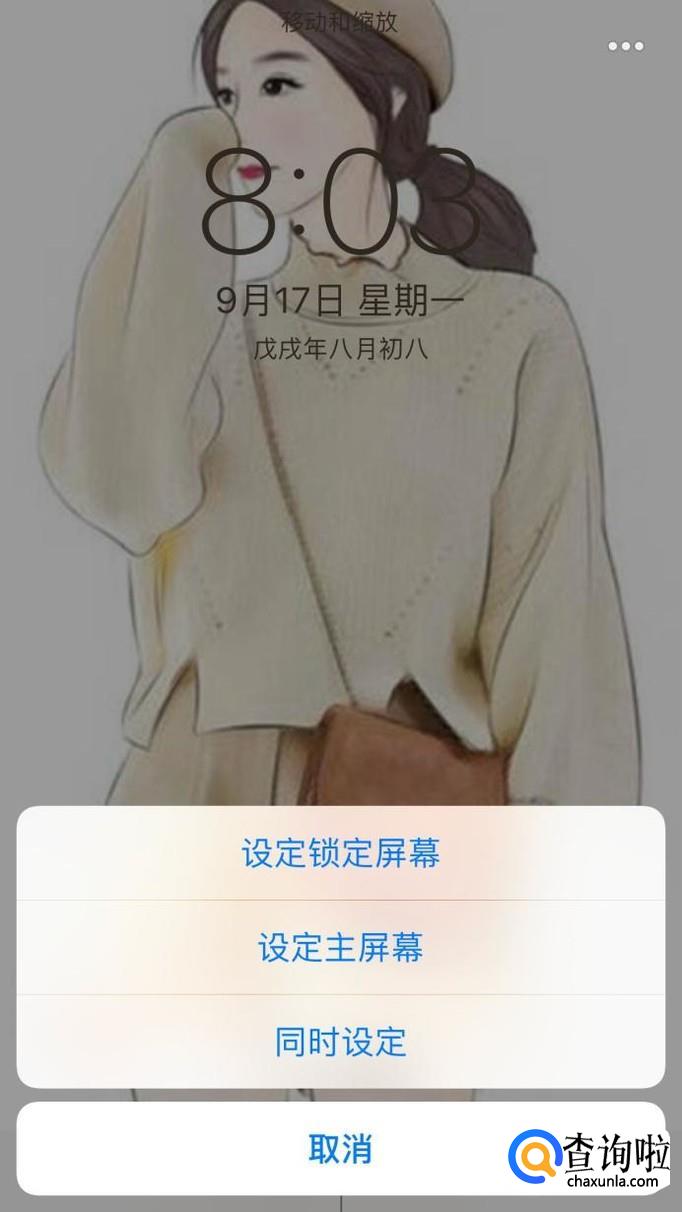Open the three-dot overflow menu
Image resolution: width=682 pixels, height=1212 pixels.
626,46
